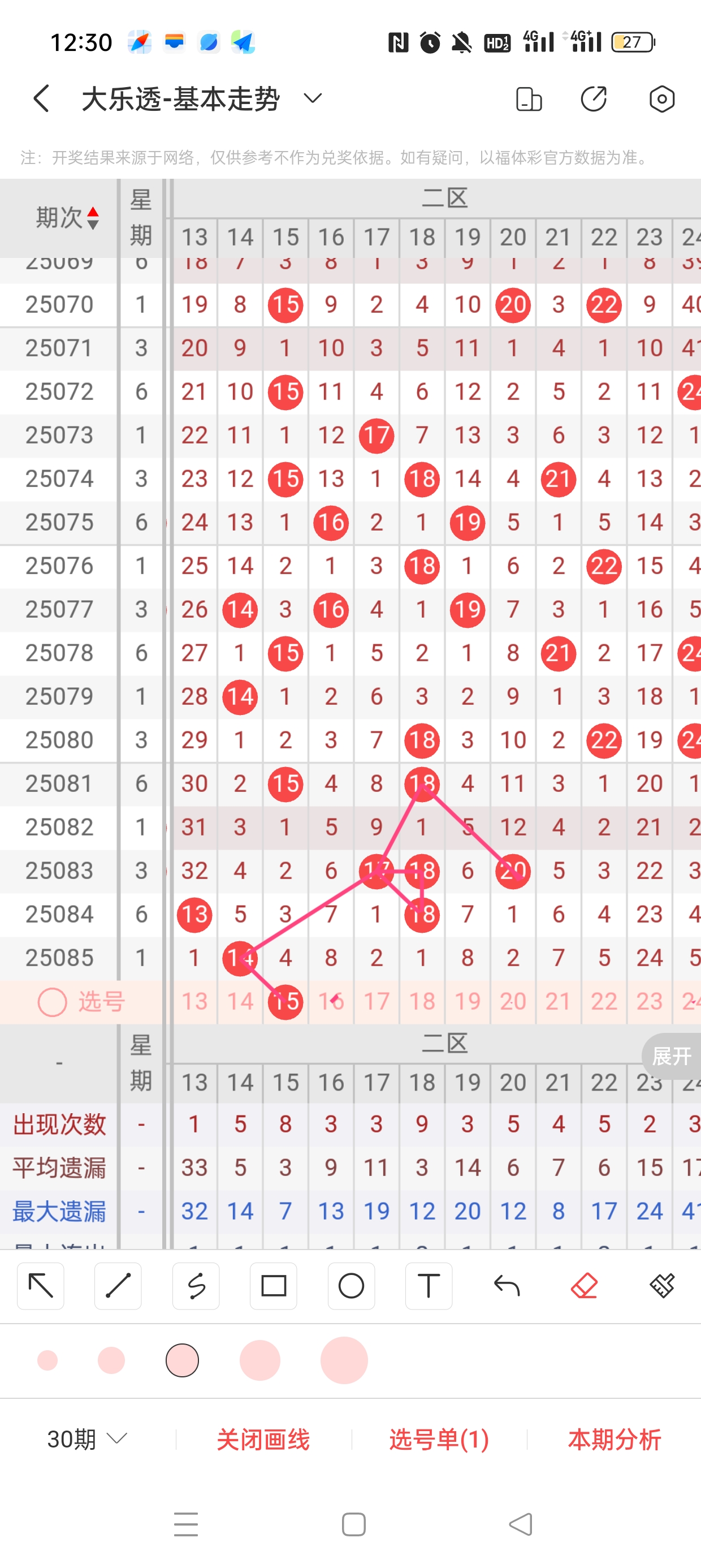
Task: Clear all drawings with the brush icon
Action: tap(661, 1286)
